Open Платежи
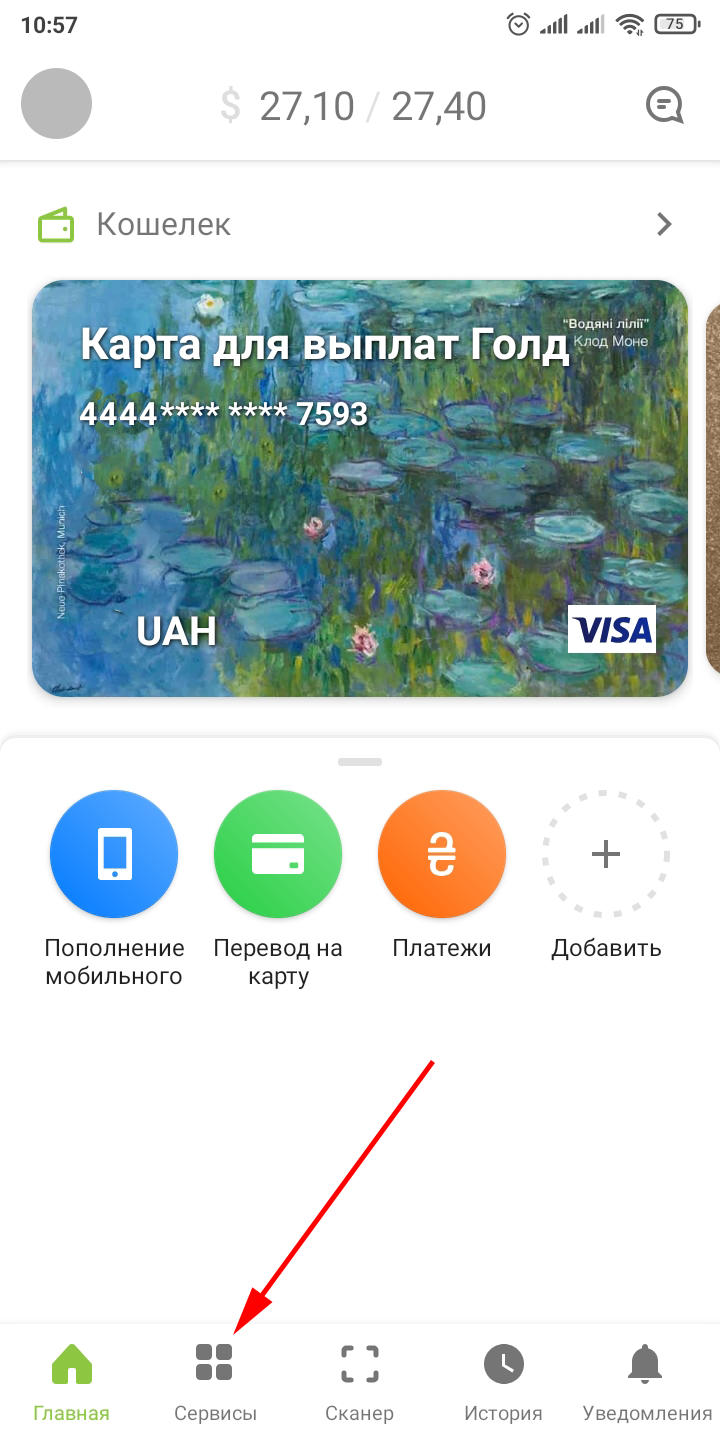720x1440 pixels. coord(442,855)
